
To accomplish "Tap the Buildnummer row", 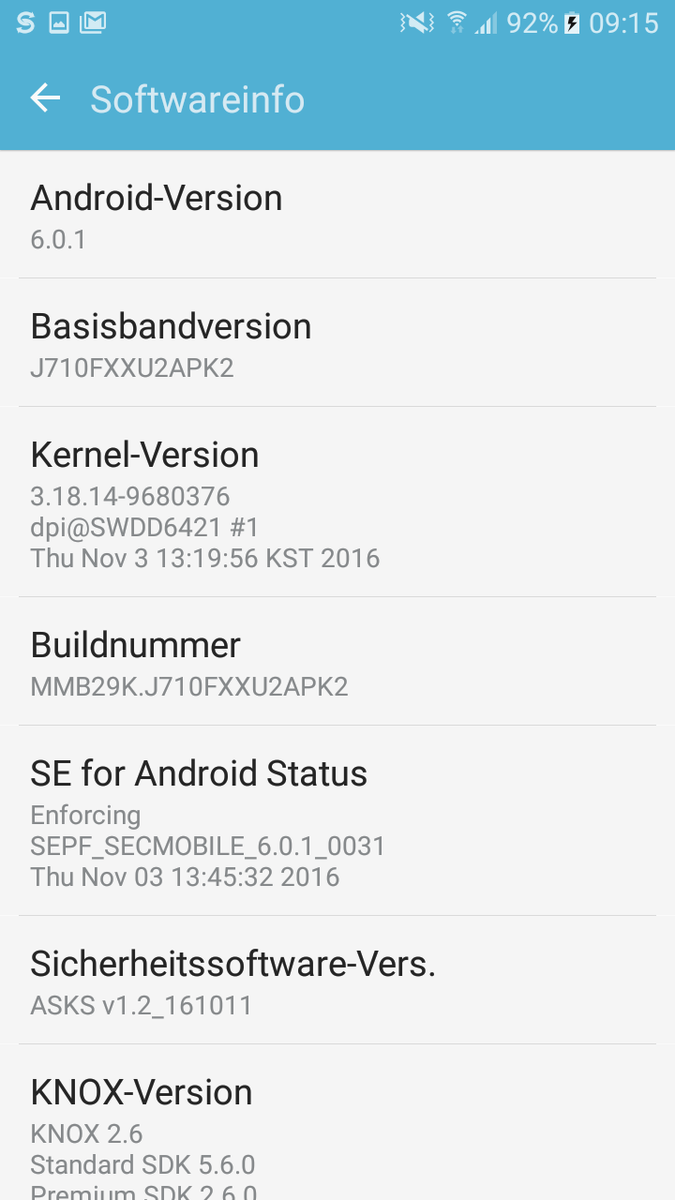I will click(x=337, y=662).
